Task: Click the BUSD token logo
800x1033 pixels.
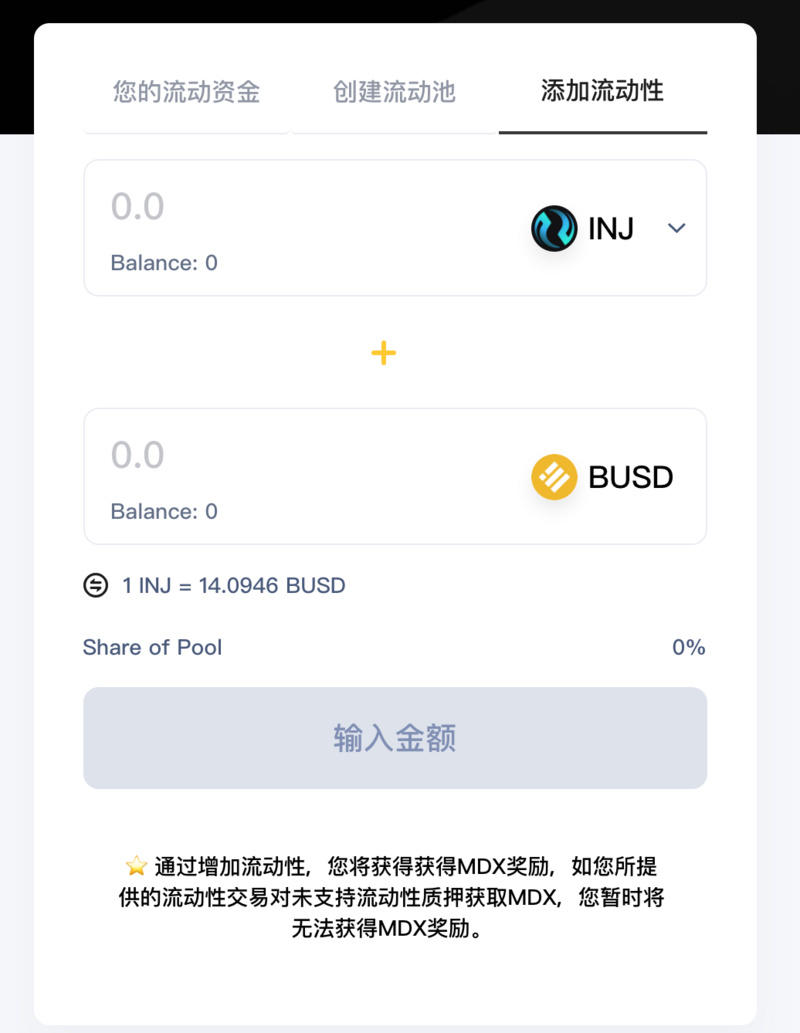Action: point(553,477)
